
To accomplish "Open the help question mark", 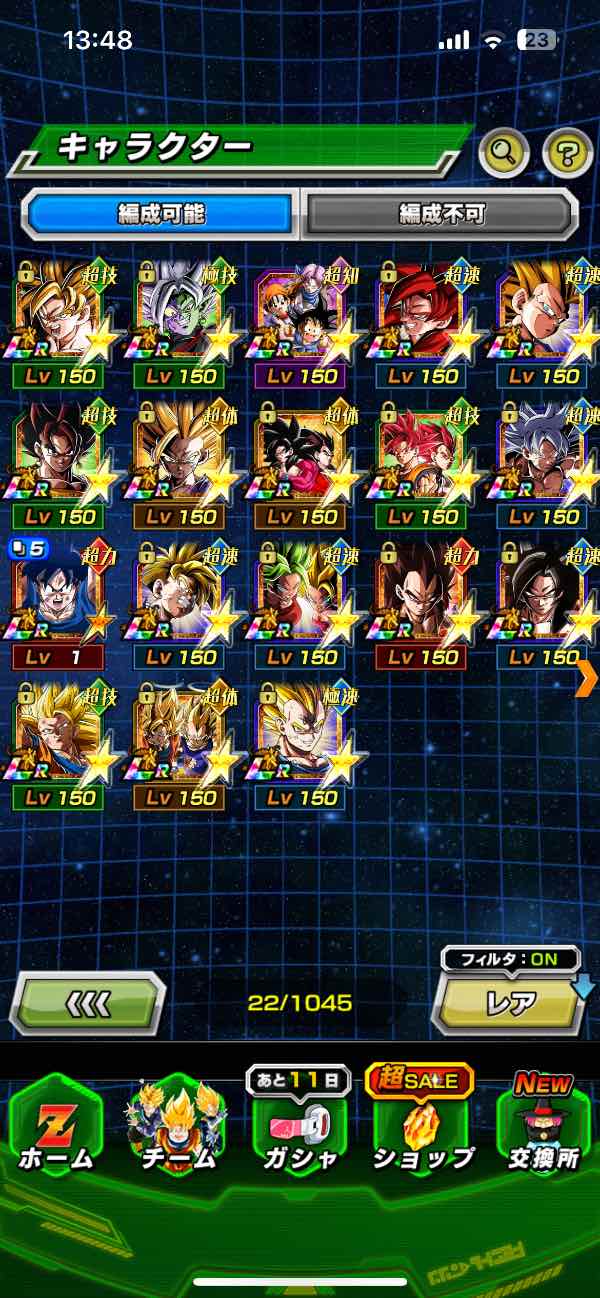I will click(x=567, y=152).
